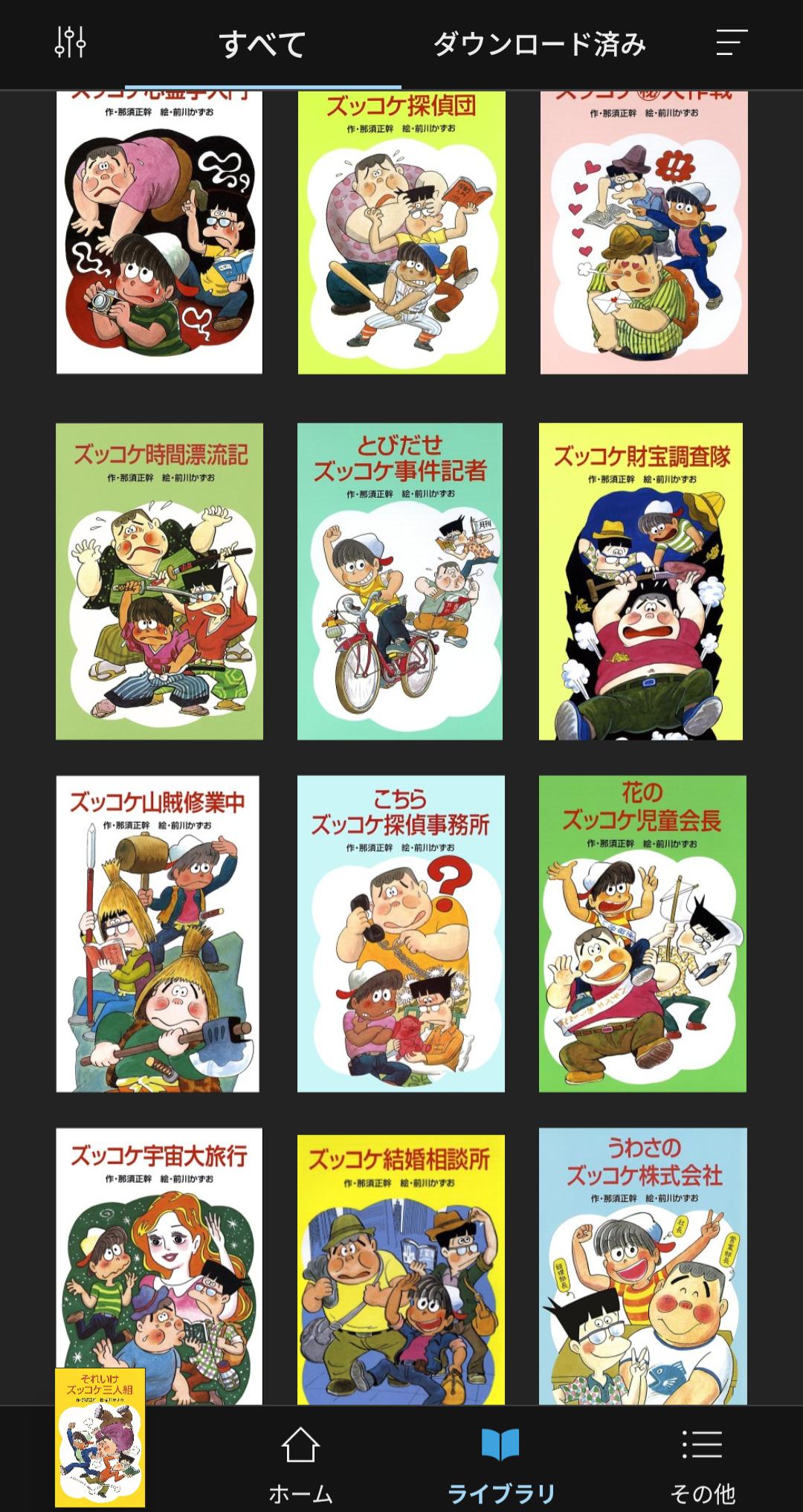This screenshot has height=1512, width=803.
Task: Open the book ズッコケ山賊修業中
Action: (x=158, y=934)
